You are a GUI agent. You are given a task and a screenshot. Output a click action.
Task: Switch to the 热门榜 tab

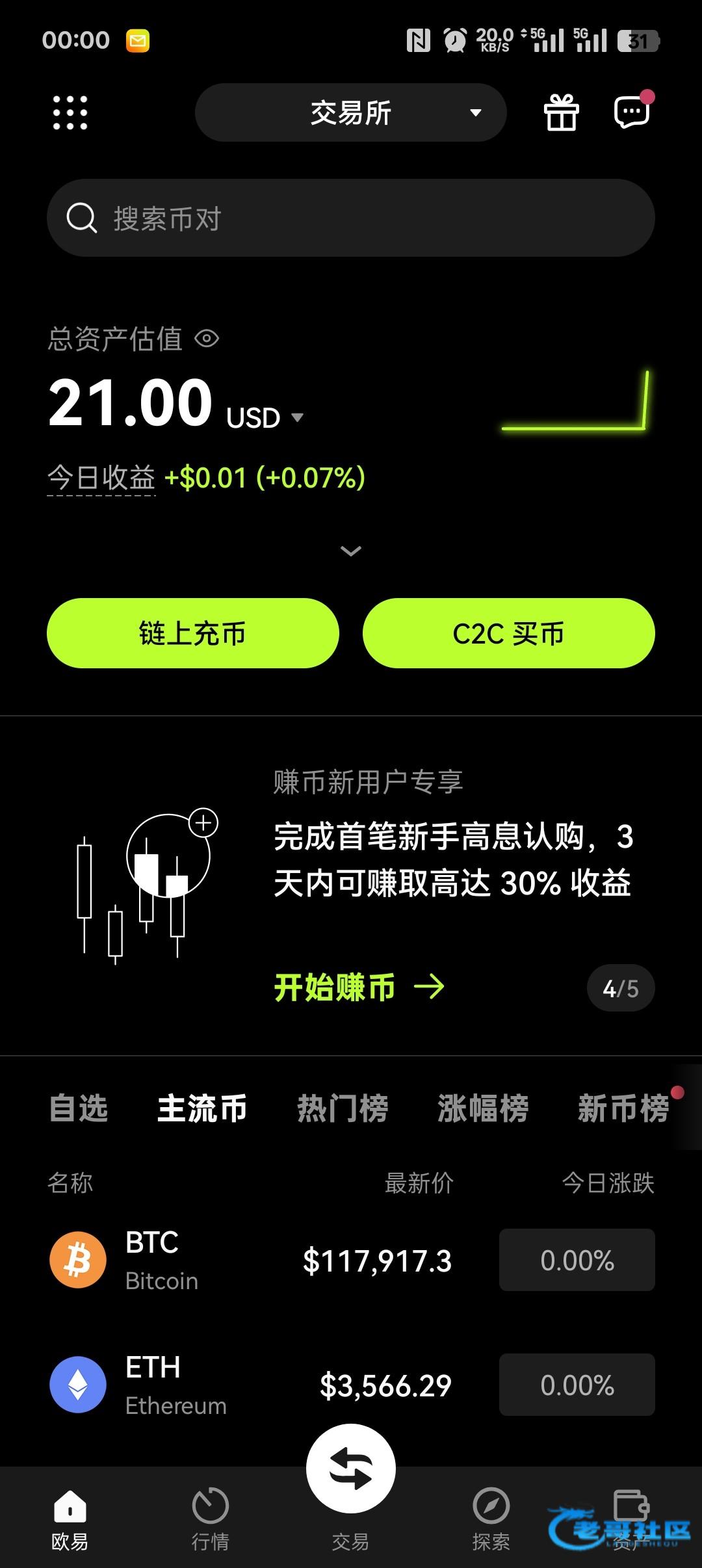point(343,1108)
